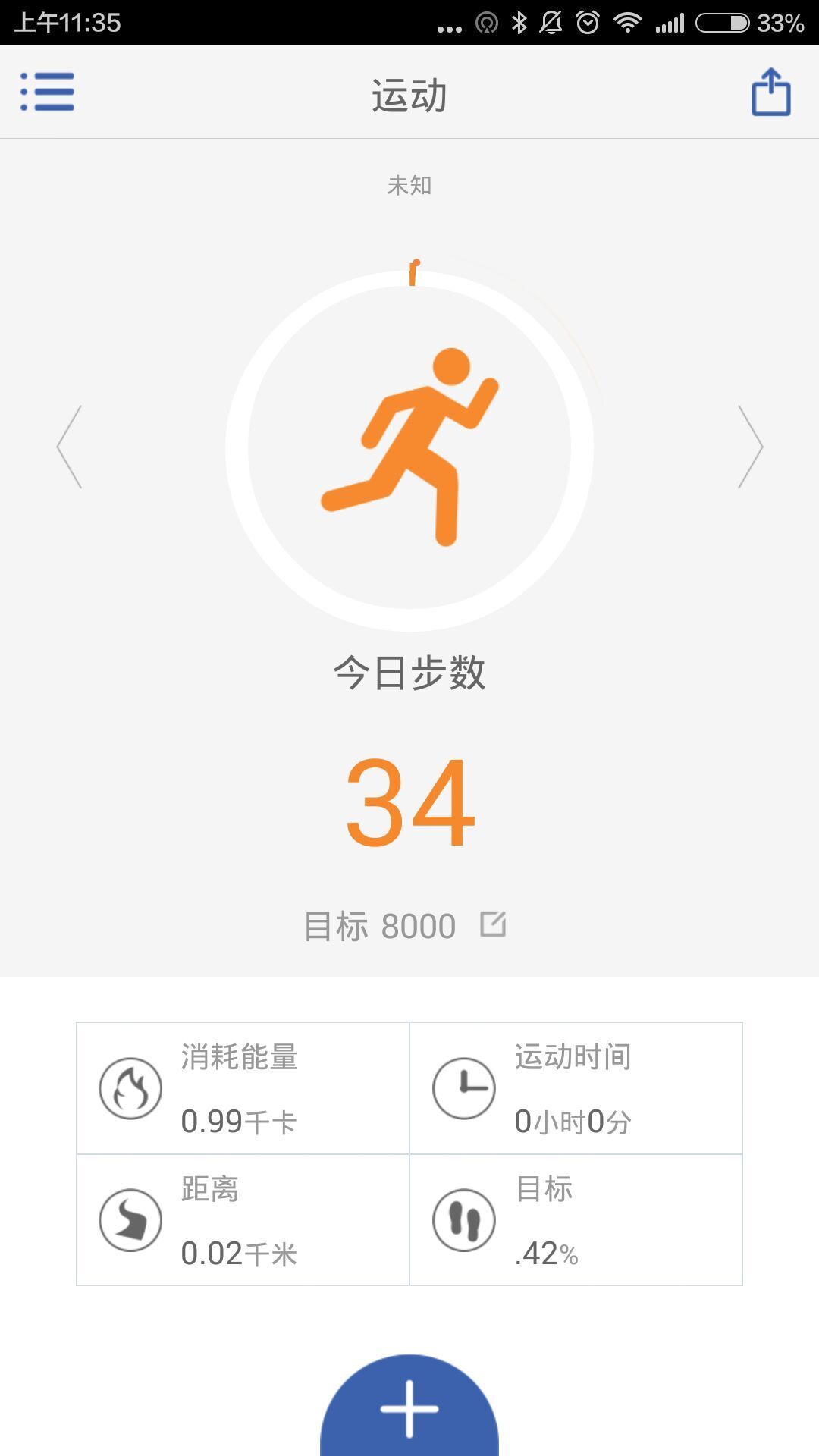Screen dimensions: 819x1456
Task: Open the hamburger list menu
Action: point(47,93)
